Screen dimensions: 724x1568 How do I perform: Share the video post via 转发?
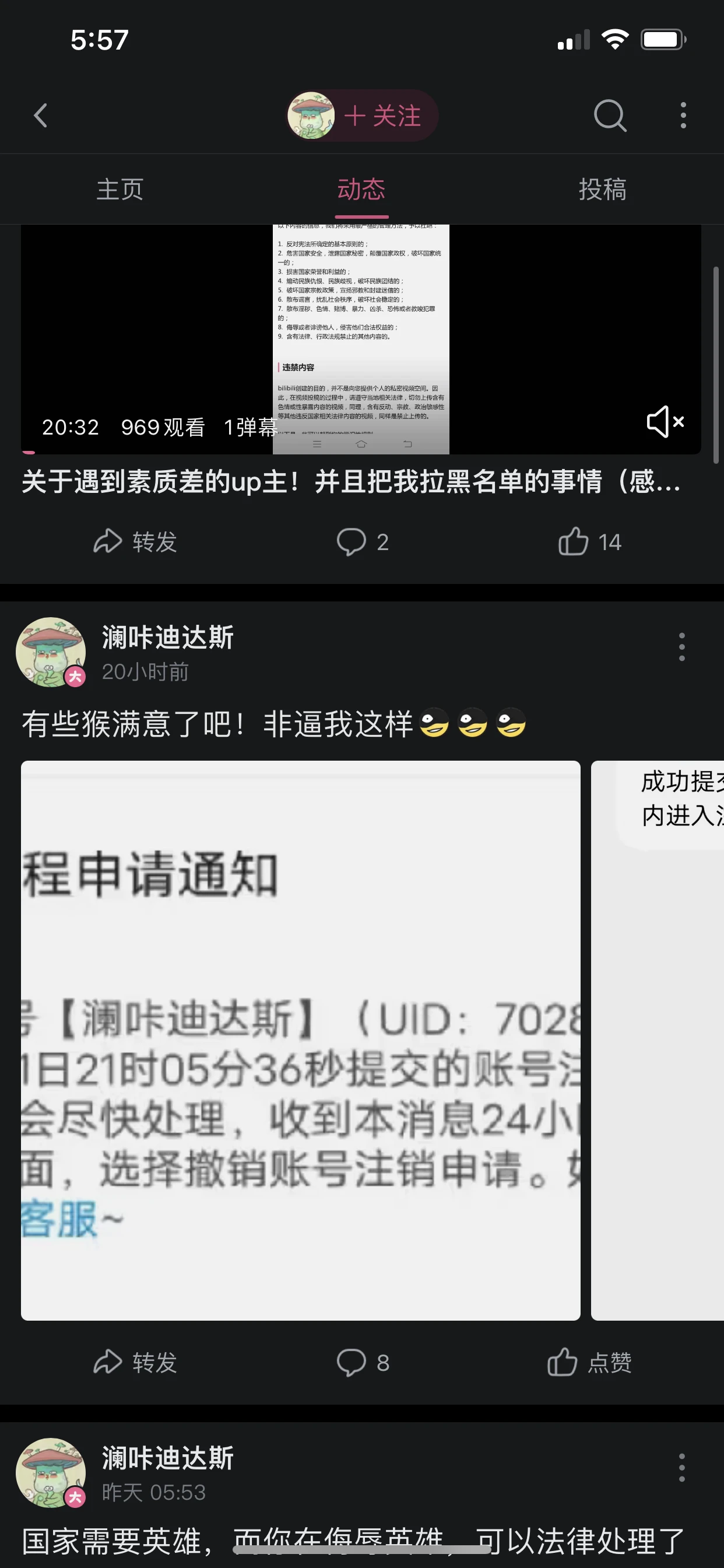click(135, 542)
